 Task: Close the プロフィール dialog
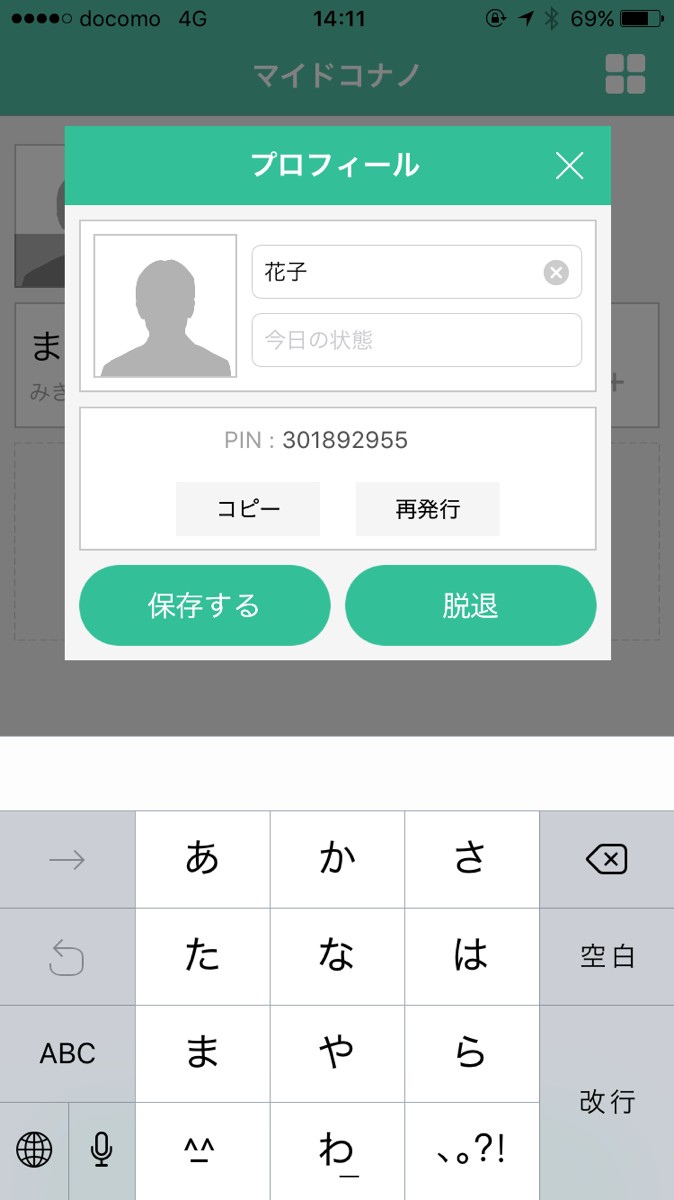569,166
